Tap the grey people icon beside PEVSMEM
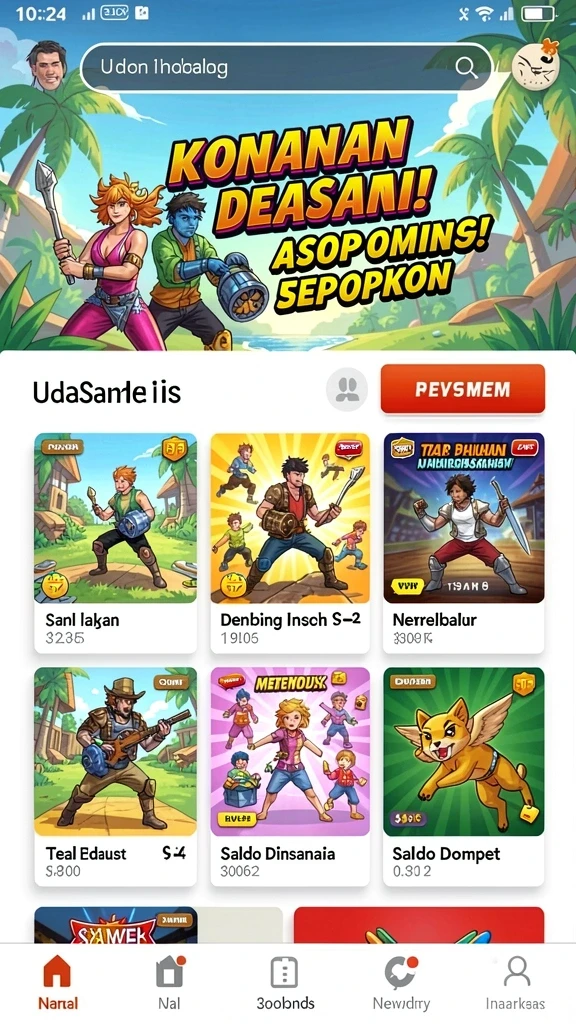This screenshot has height=1024, width=576. tap(347, 390)
